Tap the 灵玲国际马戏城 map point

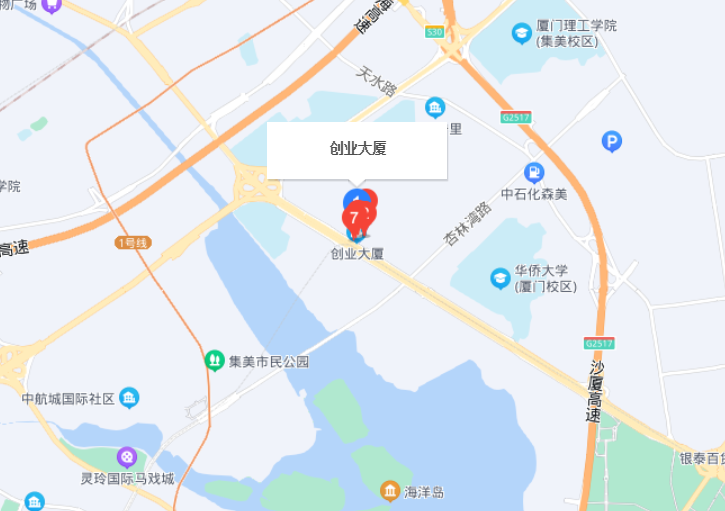[126, 457]
